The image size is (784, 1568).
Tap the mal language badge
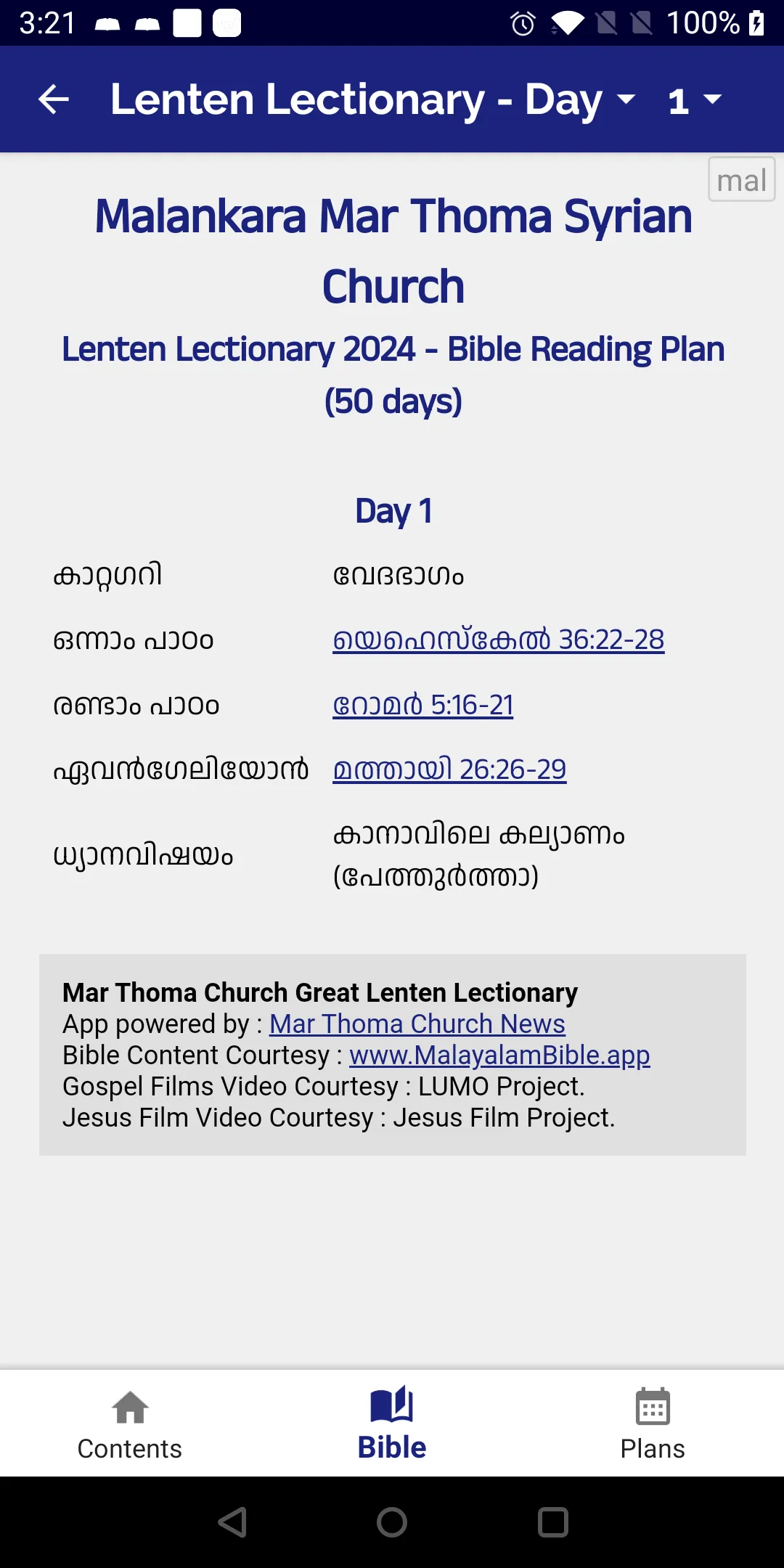(x=741, y=179)
